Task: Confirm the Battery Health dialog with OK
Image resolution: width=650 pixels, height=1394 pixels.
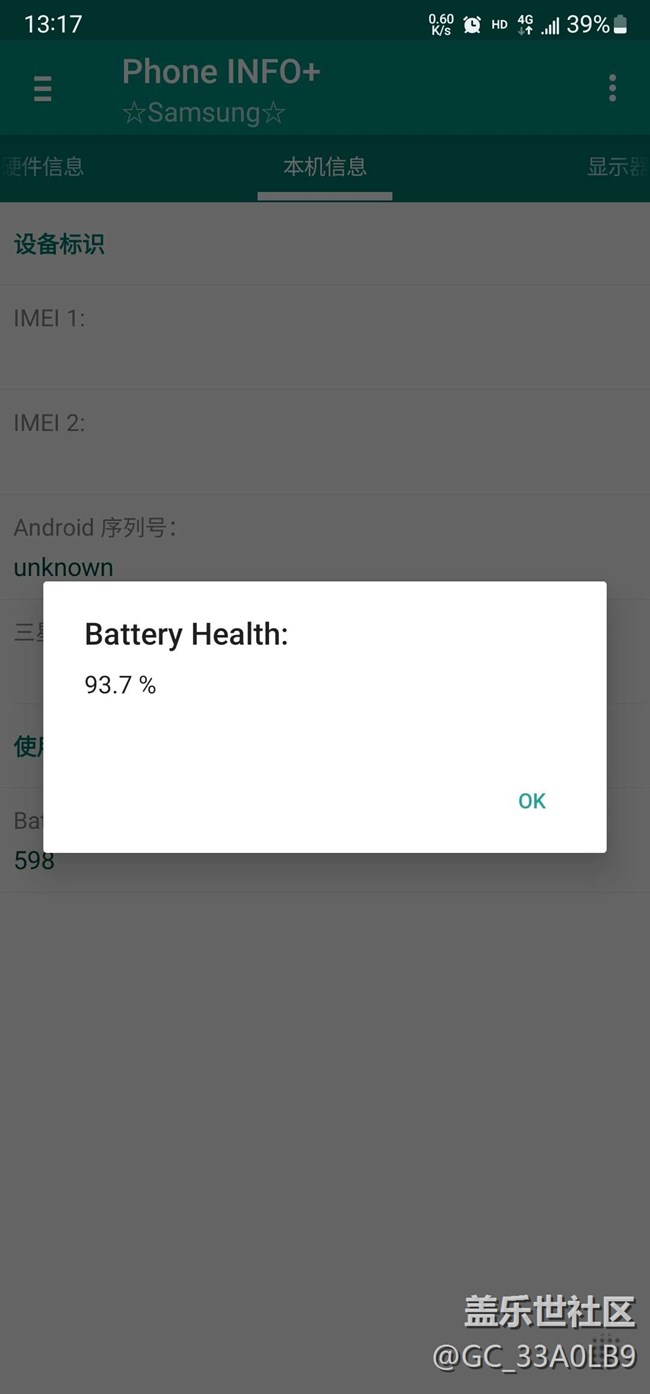Action: (x=532, y=801)
